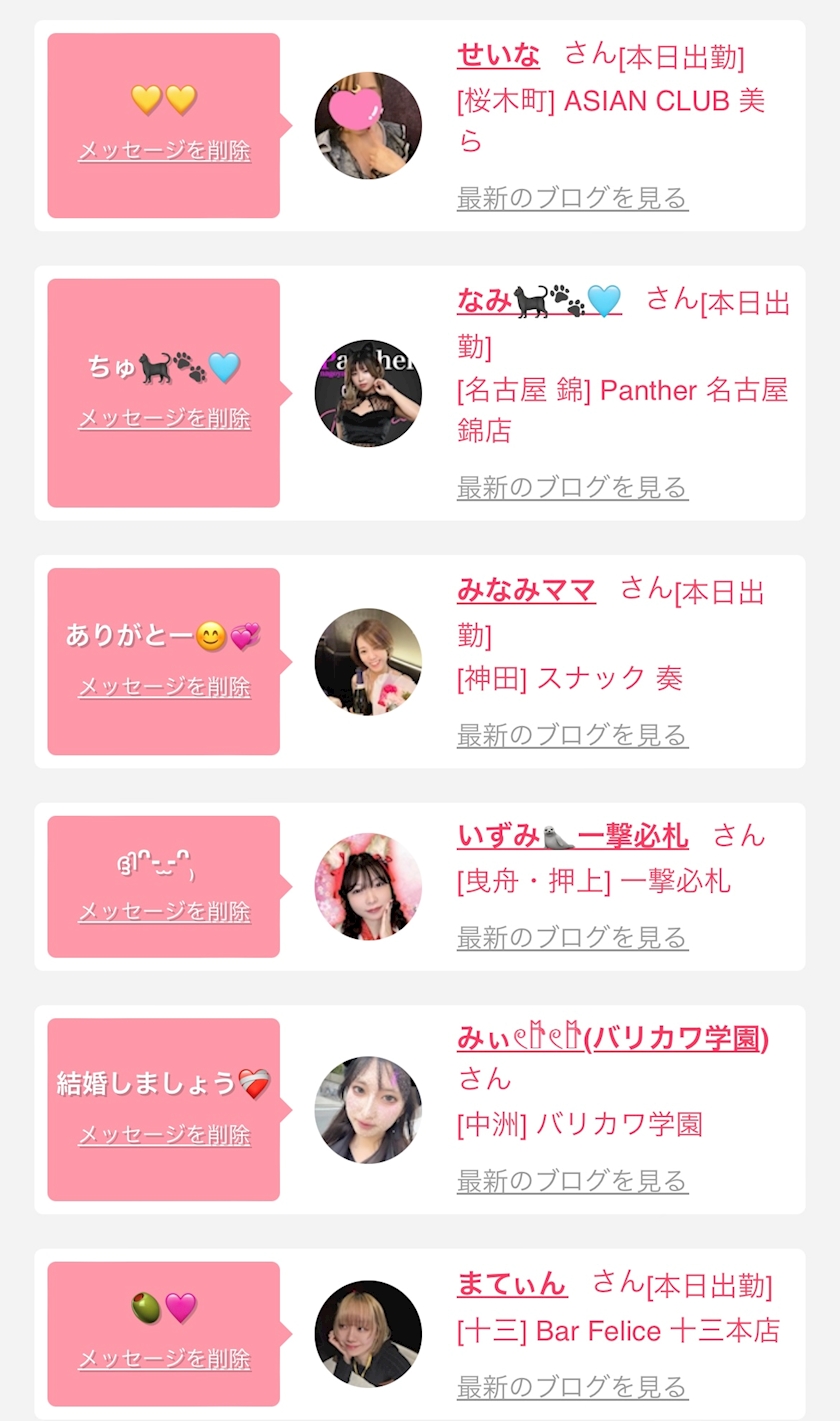Delete the message sent to せいな
Screen dimensions: 840x1421
pos(164,151)
